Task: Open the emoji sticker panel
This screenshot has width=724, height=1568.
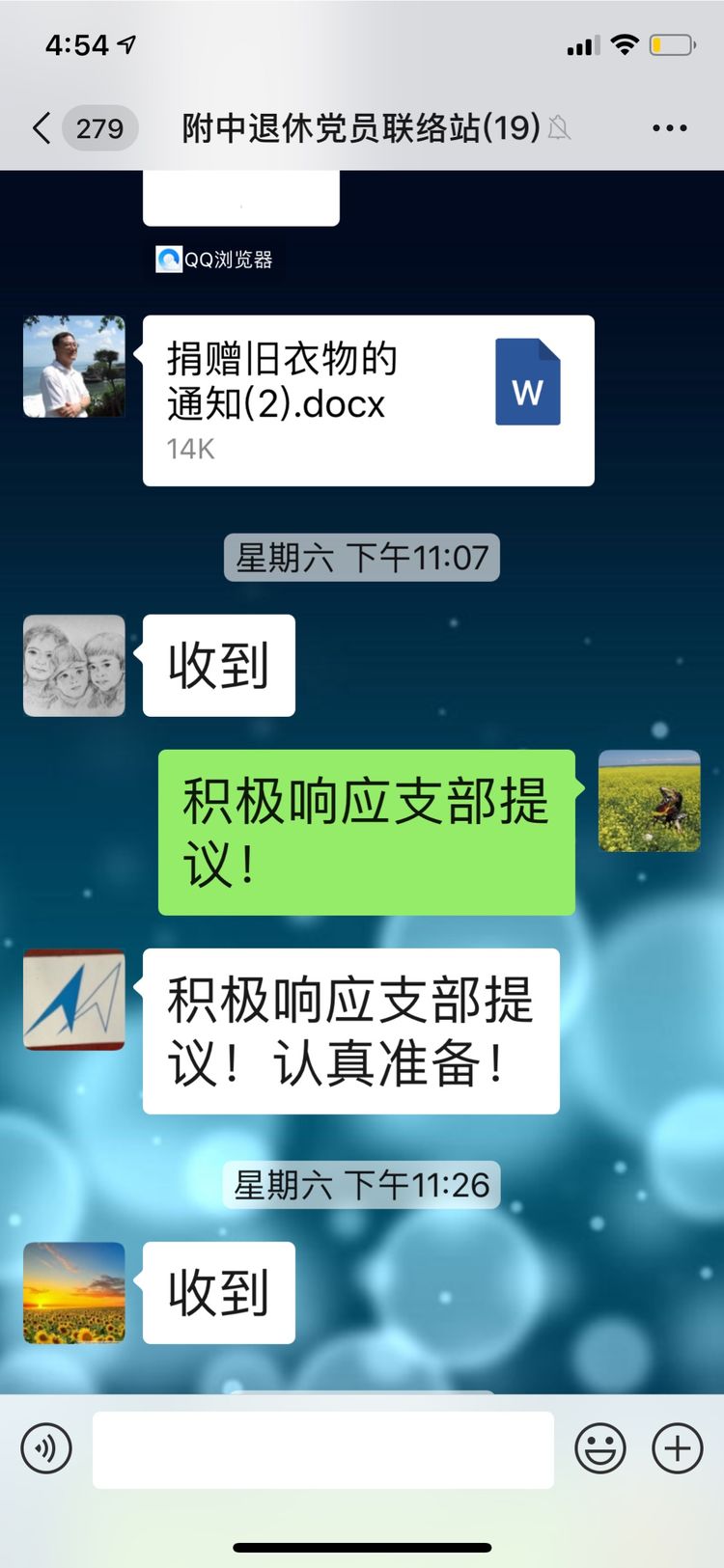Action: (x=600, y=1448)
